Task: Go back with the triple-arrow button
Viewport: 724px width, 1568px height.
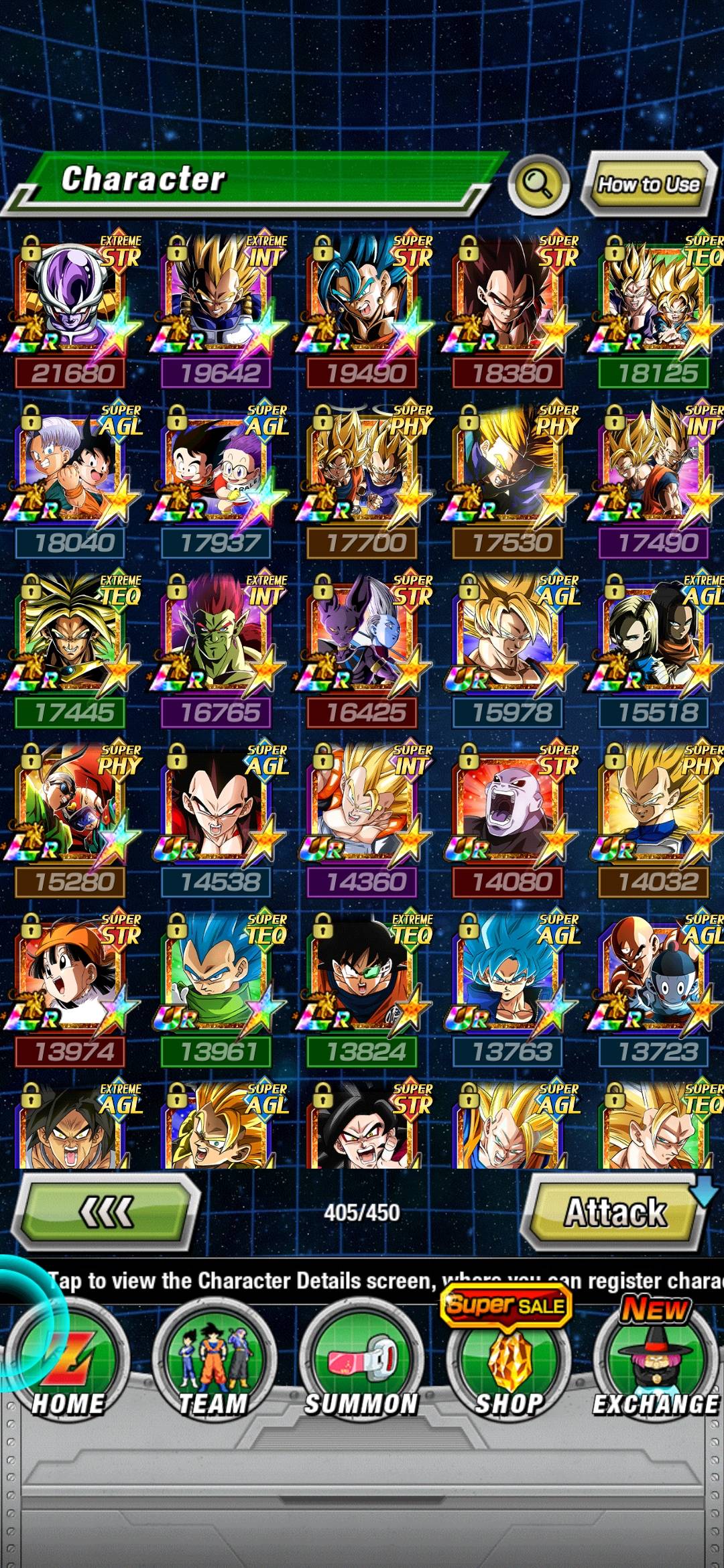Action: [x=107, y=1212]
